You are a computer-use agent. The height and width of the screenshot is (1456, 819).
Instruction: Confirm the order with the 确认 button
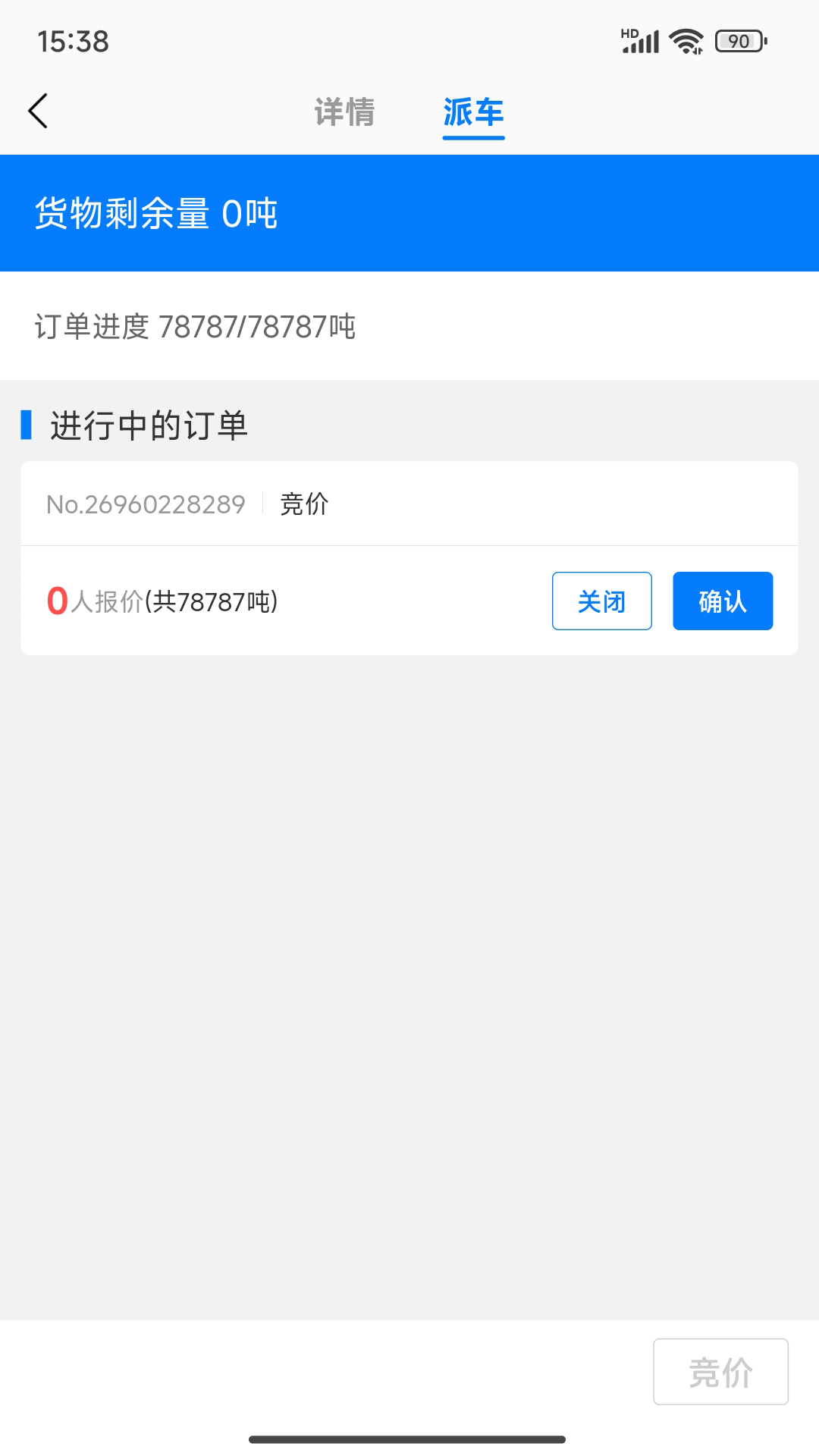click(x=723, y=601)
